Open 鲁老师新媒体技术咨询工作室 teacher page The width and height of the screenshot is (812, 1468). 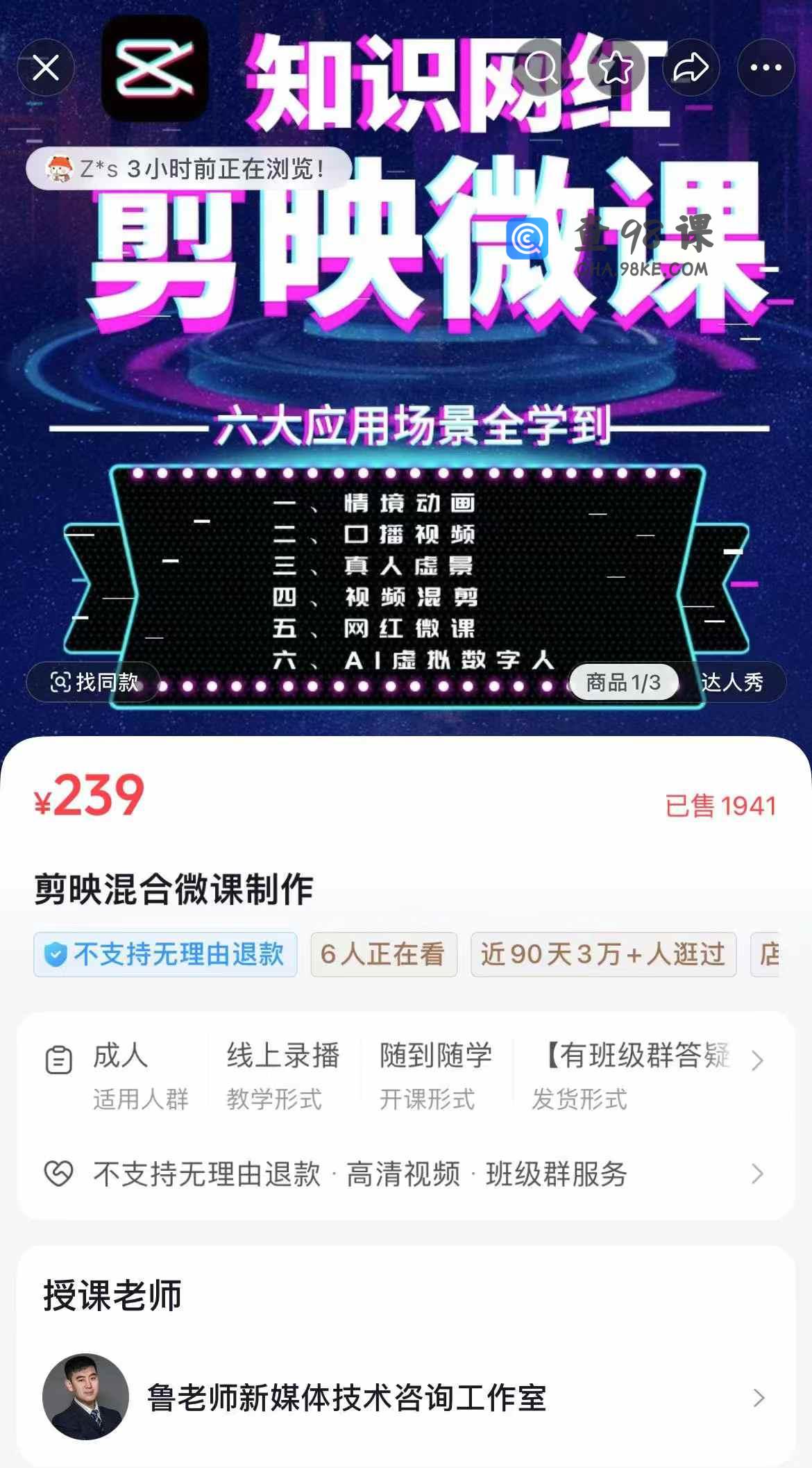406,1397
